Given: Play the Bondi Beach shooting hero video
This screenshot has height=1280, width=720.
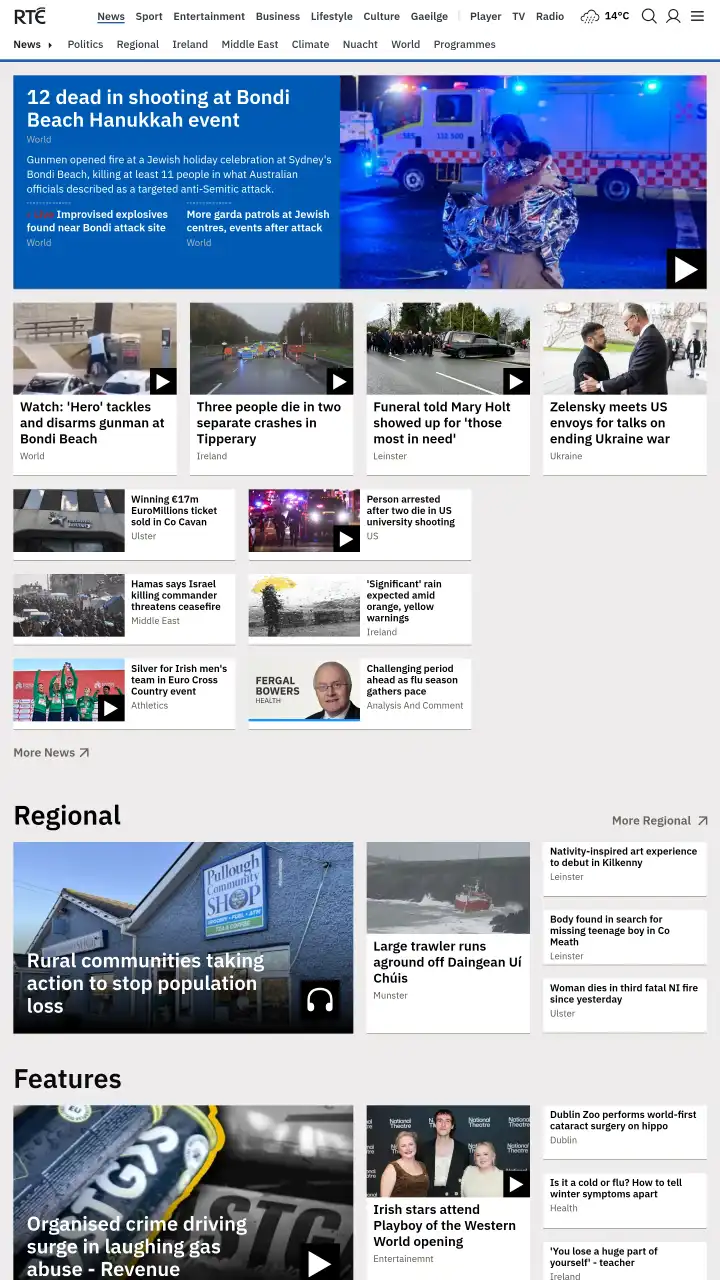Looking at the screenshot, I should click(686, 268).
